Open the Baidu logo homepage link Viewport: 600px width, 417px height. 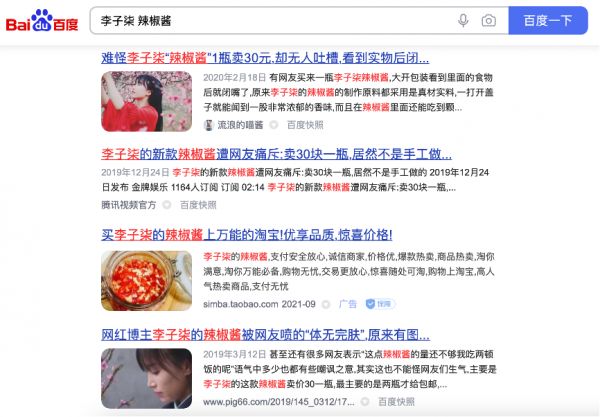43,20
